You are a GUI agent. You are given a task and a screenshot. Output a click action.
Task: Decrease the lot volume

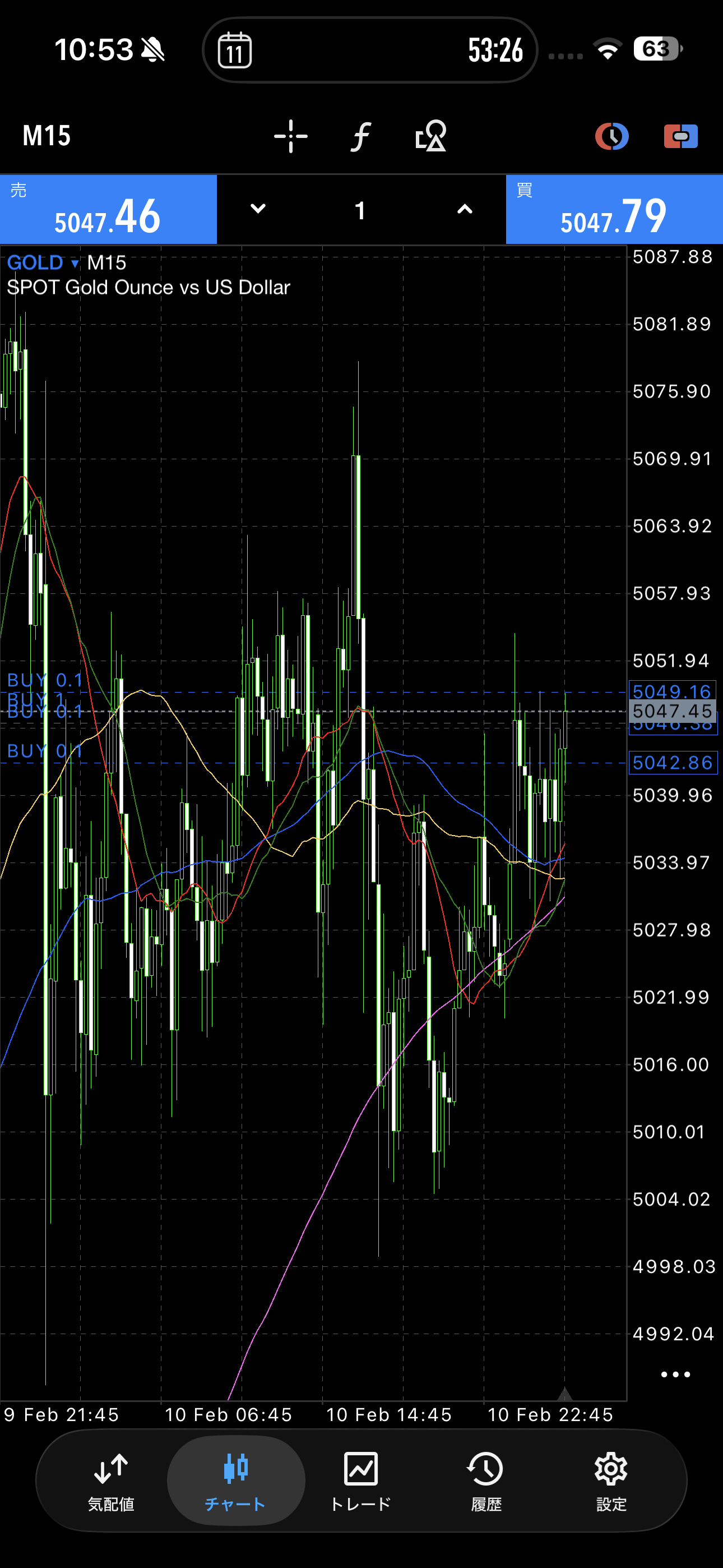coord(258,209)
